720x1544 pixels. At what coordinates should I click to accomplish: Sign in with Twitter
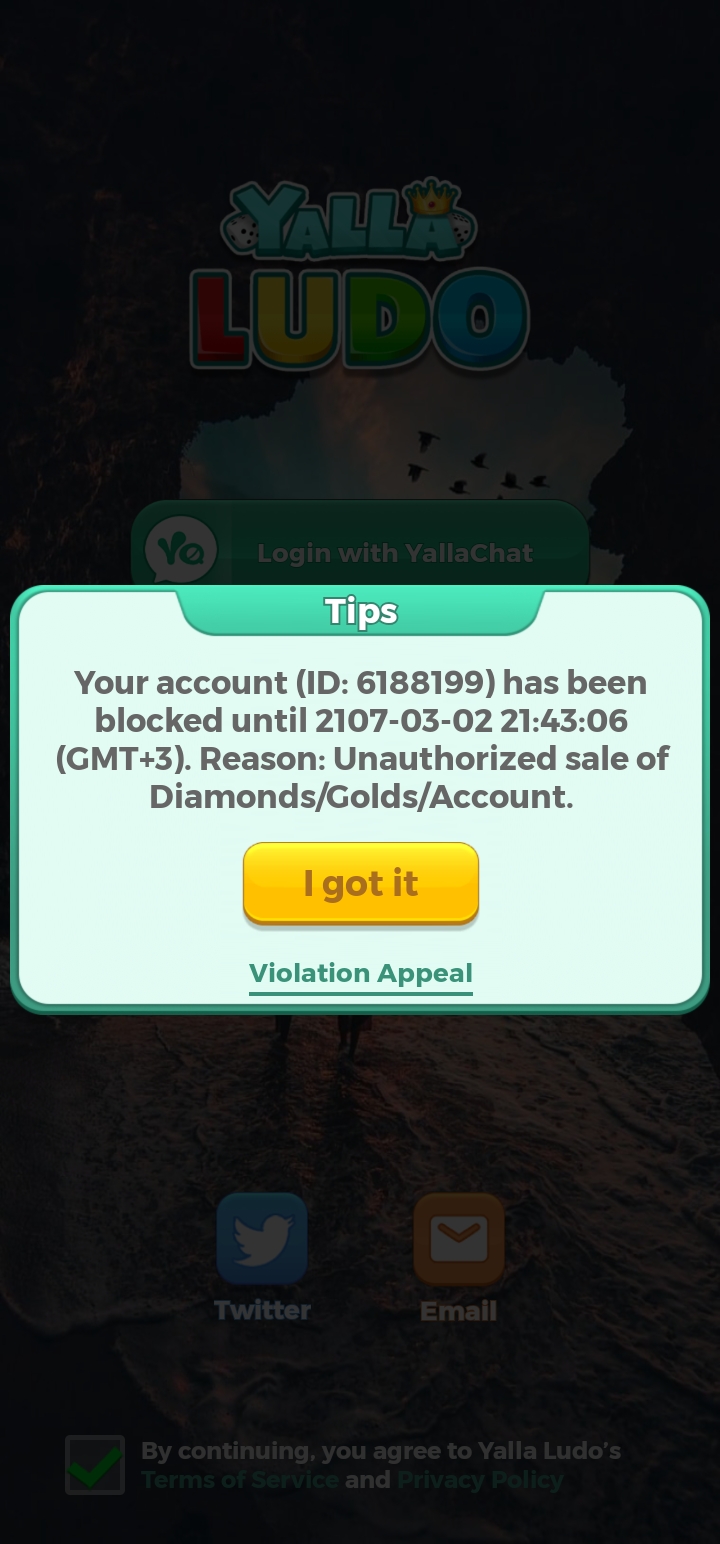[x=262, y=1239]
